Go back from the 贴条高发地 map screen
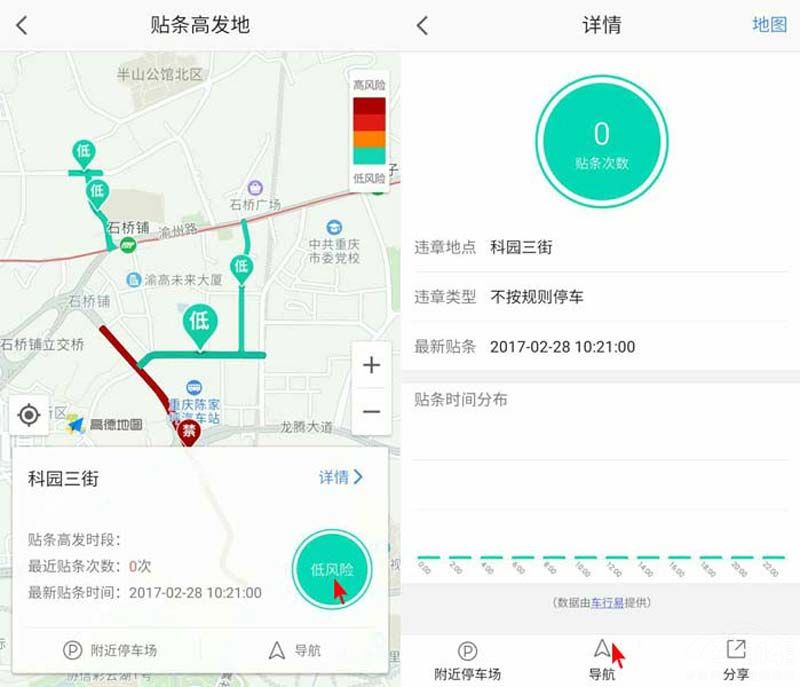The height and width of the screenshot is (687, 800). 22,26
